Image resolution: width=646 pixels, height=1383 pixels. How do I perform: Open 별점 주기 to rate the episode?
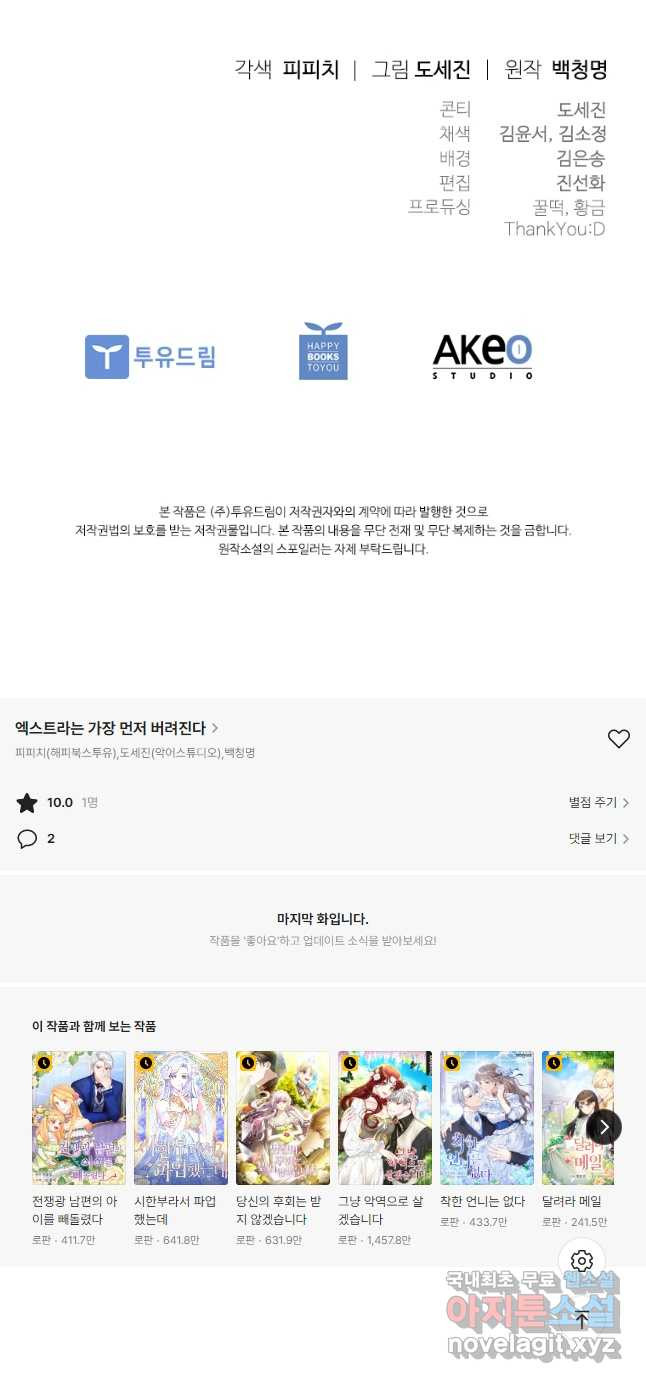[x=598, y=803]
